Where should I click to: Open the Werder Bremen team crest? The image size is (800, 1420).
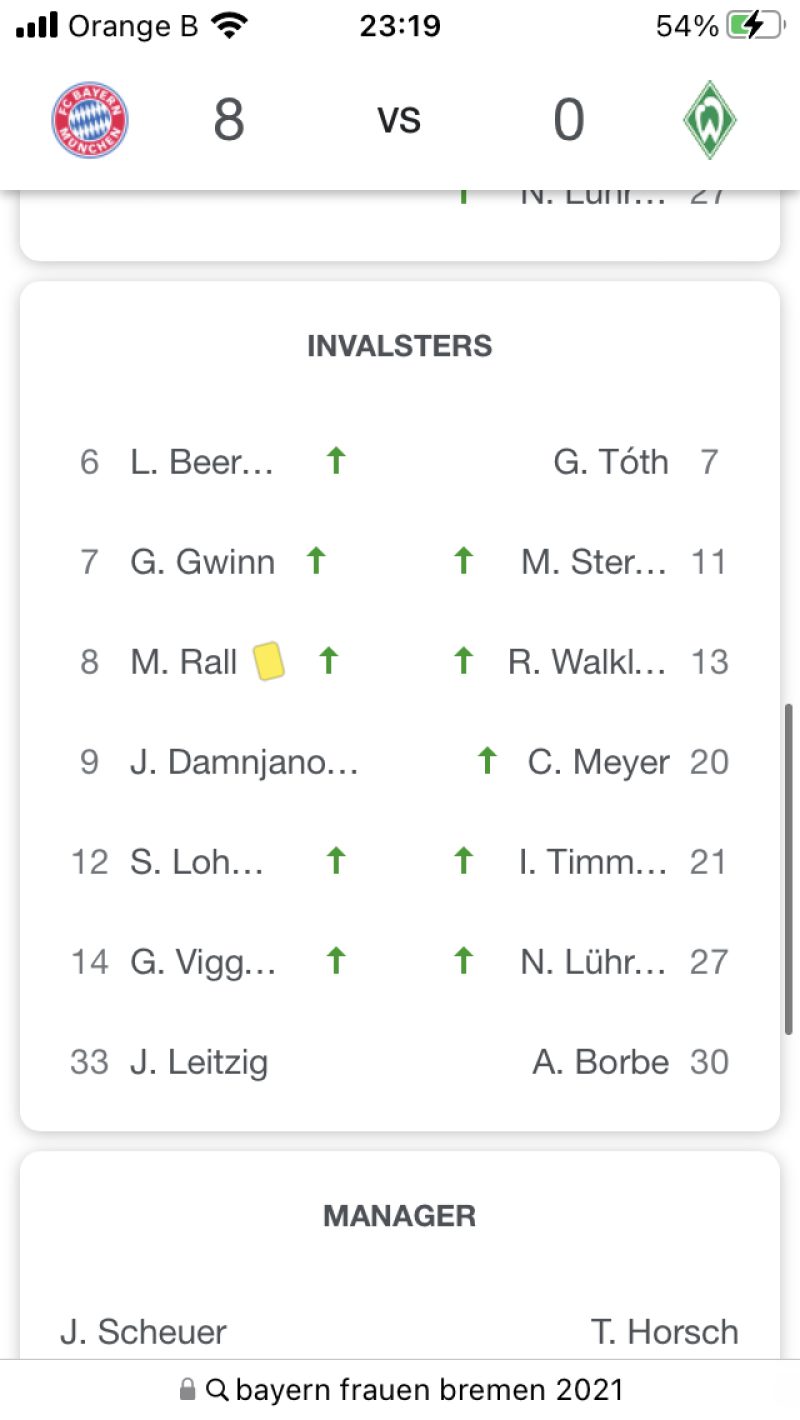click(x=709, y=121)
